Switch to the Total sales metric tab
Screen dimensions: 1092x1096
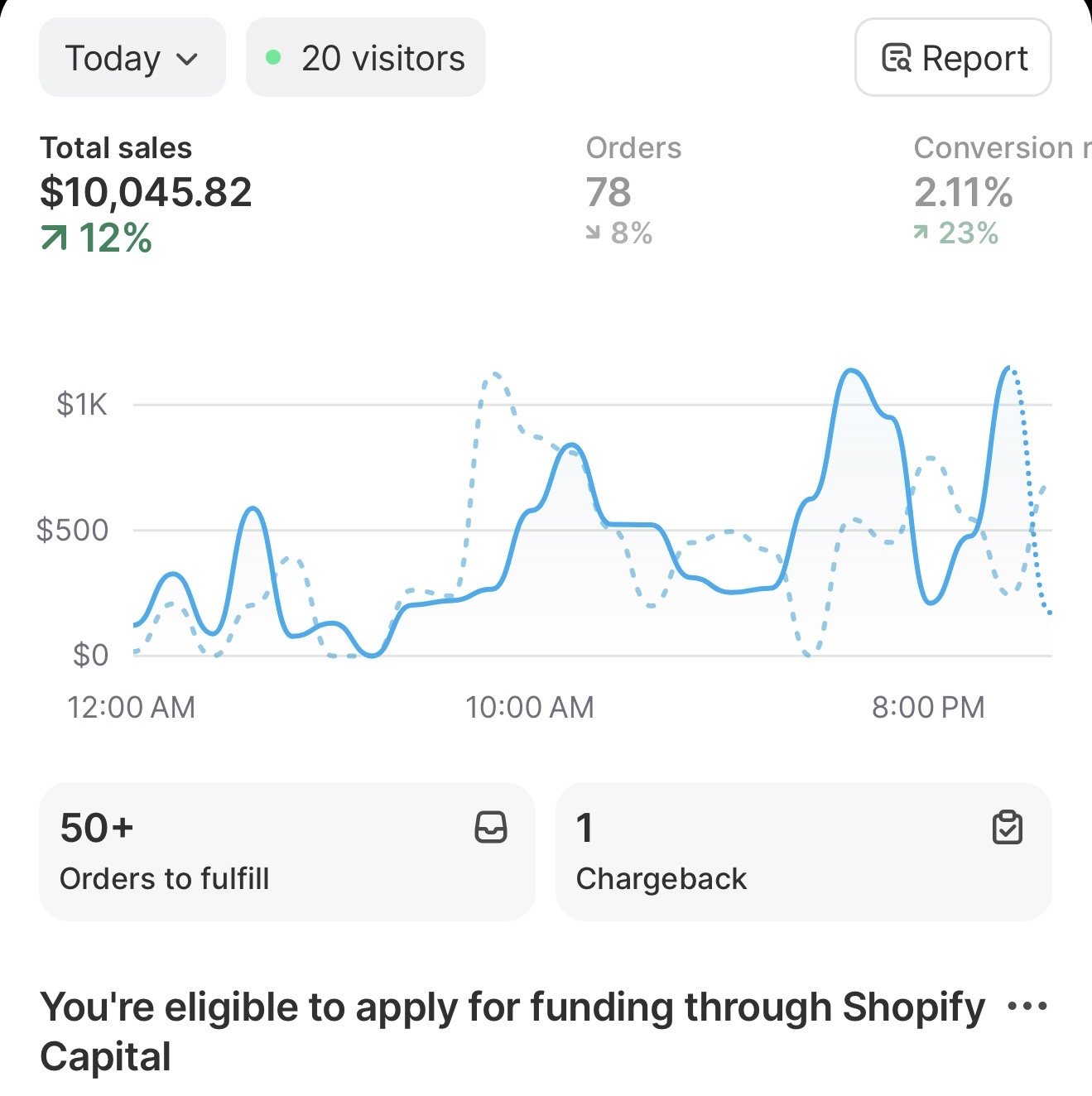tap(146, 190)
